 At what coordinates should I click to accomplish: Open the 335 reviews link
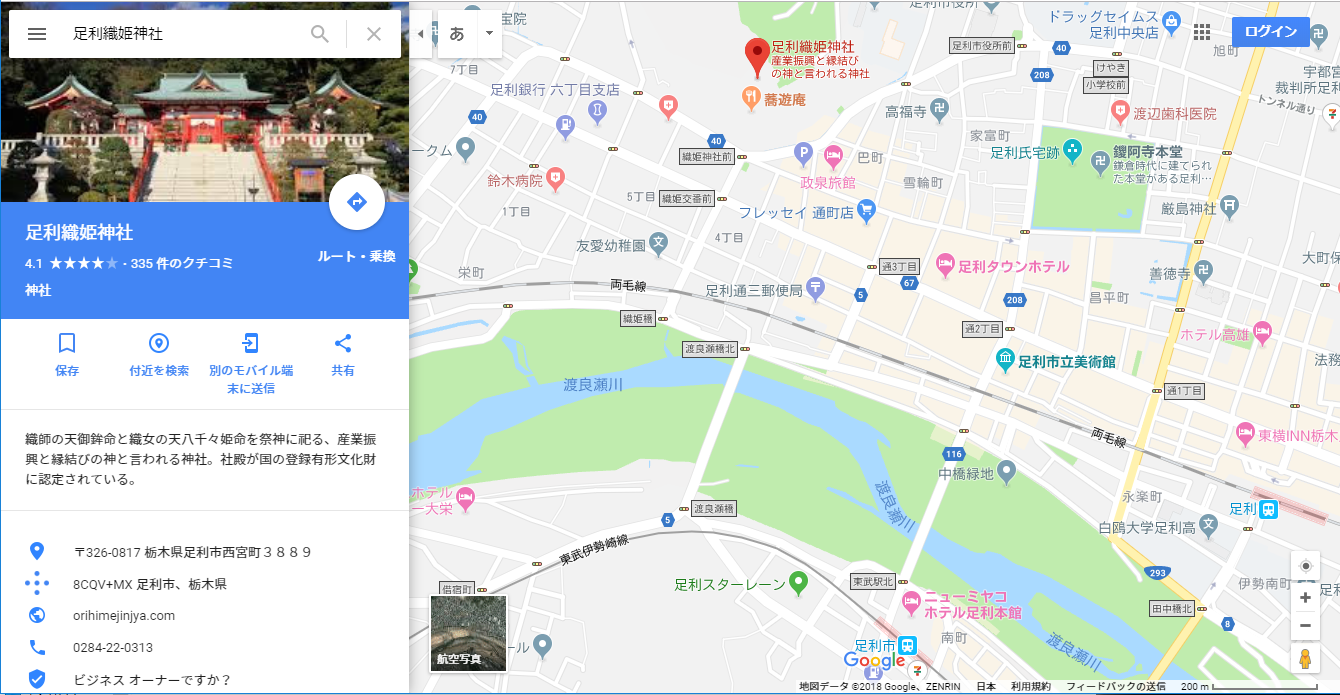(x=182, y=263)
